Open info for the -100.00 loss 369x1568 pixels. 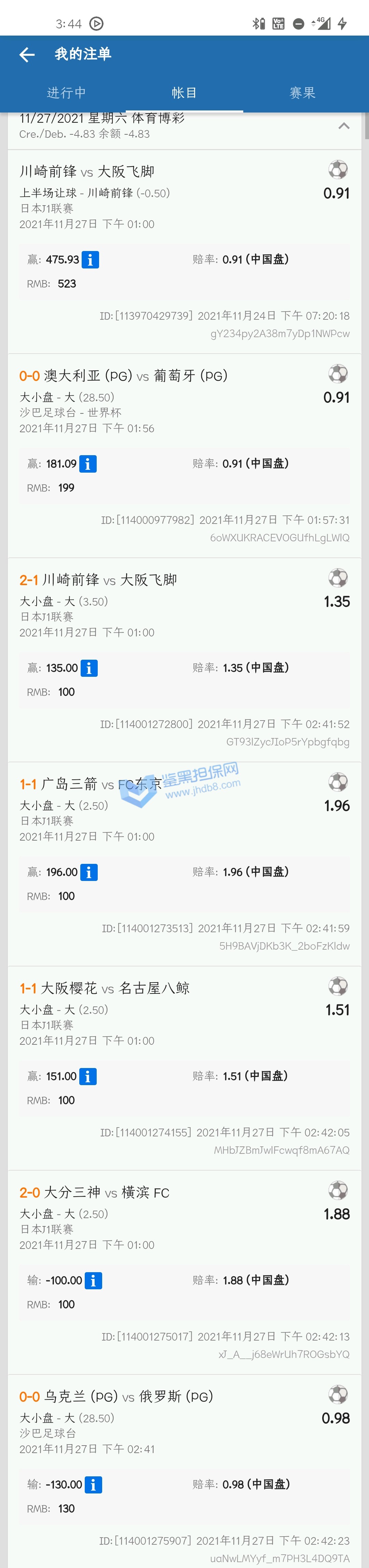(93, 1280)
